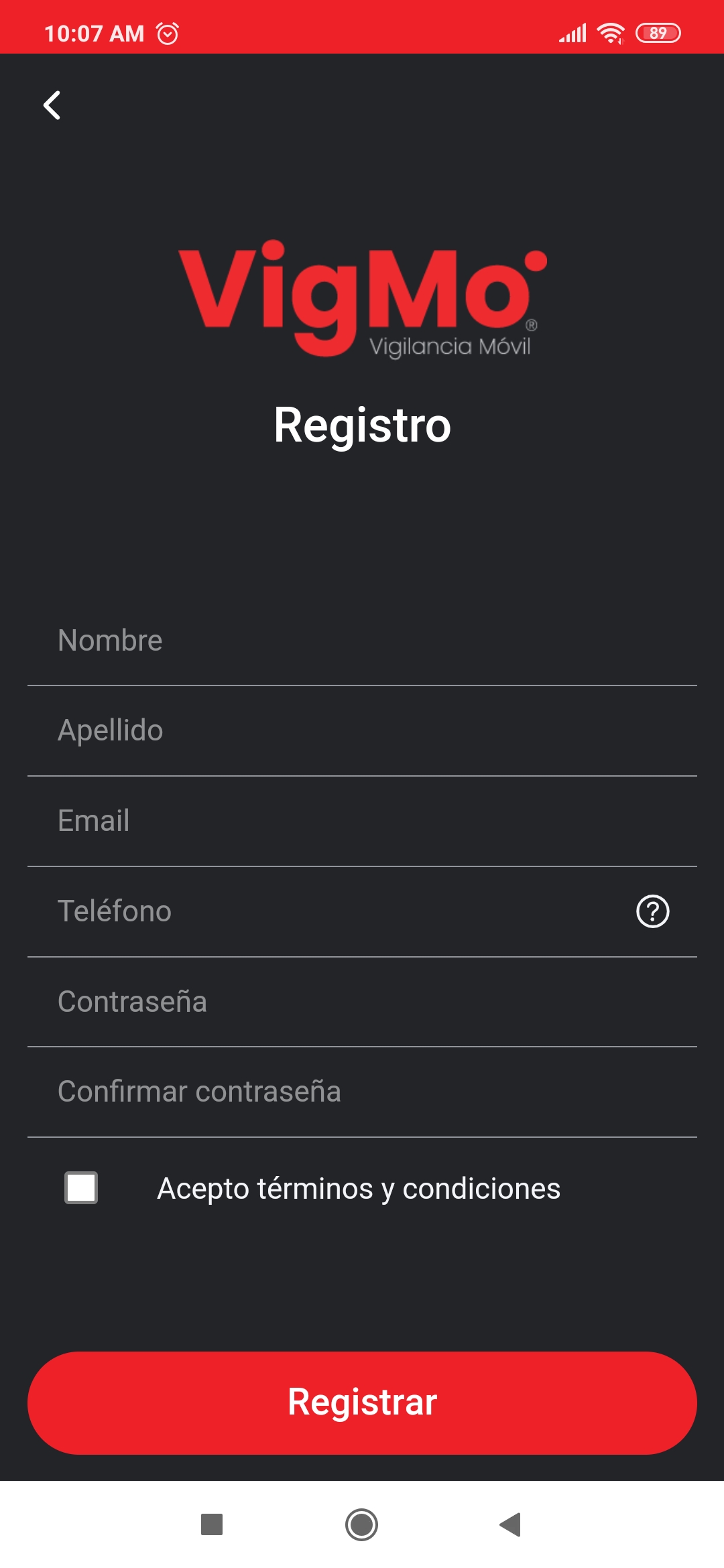Screen dimensions: 724x1568
Task: Tap the Email field
Action: [x=362, y=821]
